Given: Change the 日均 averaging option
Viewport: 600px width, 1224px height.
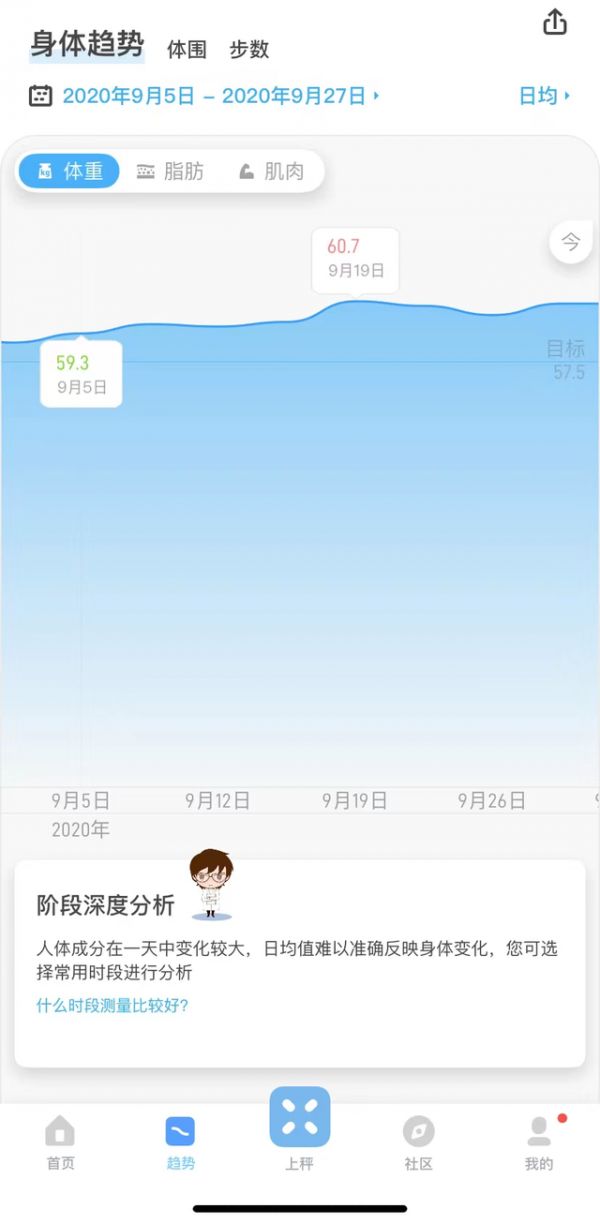Looking at the screenshot, I should pos(544,96).
